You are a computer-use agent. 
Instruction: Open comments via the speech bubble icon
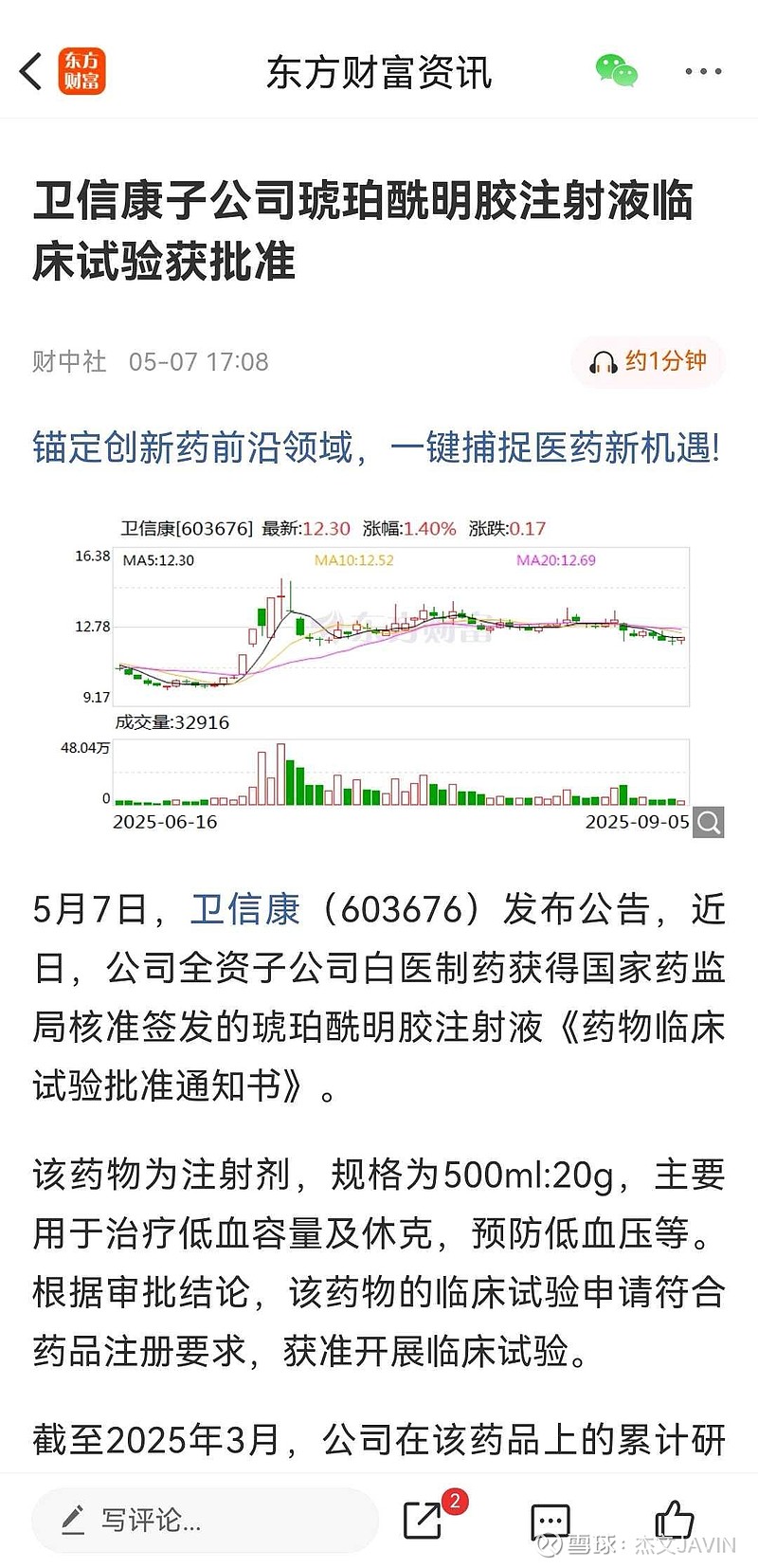(550, 1521)
